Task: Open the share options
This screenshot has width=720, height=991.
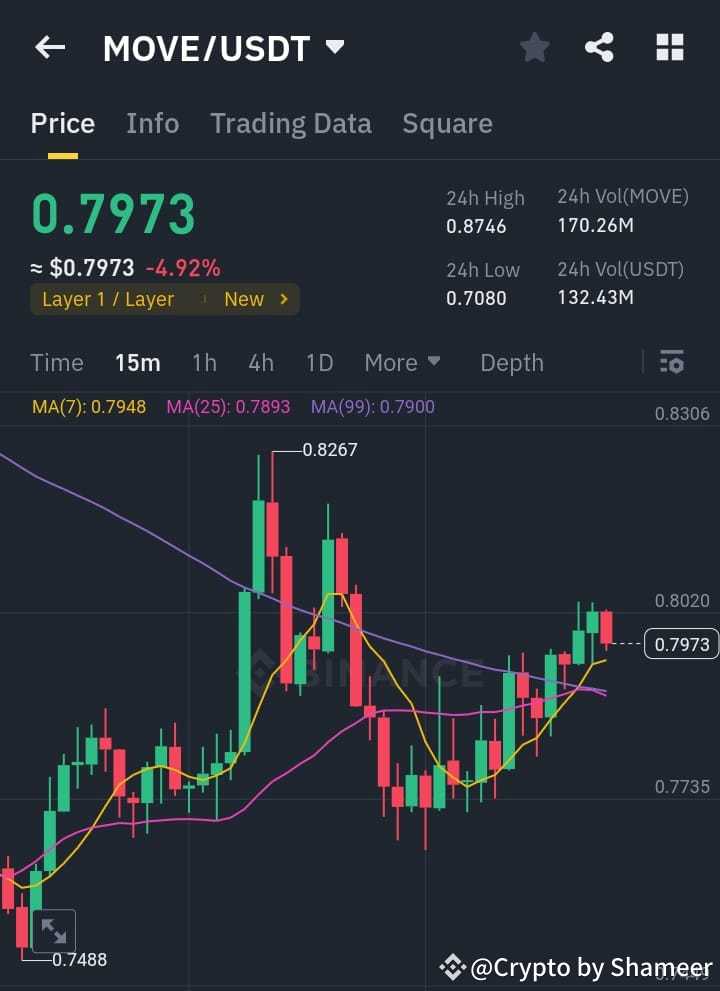Action: click(599, 47)
